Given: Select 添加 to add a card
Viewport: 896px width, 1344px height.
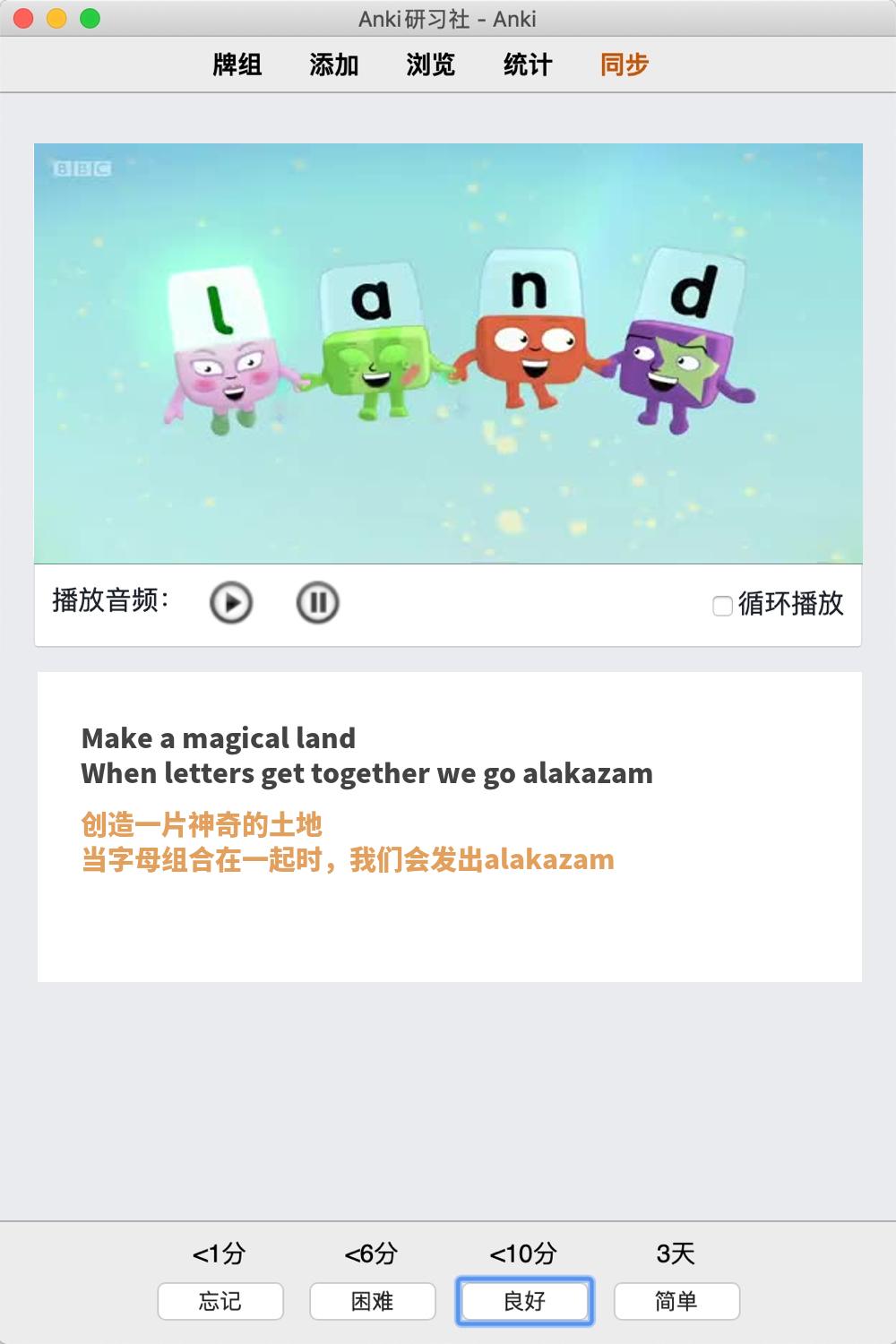Looking at the screenshot, I should coord(333,65).
